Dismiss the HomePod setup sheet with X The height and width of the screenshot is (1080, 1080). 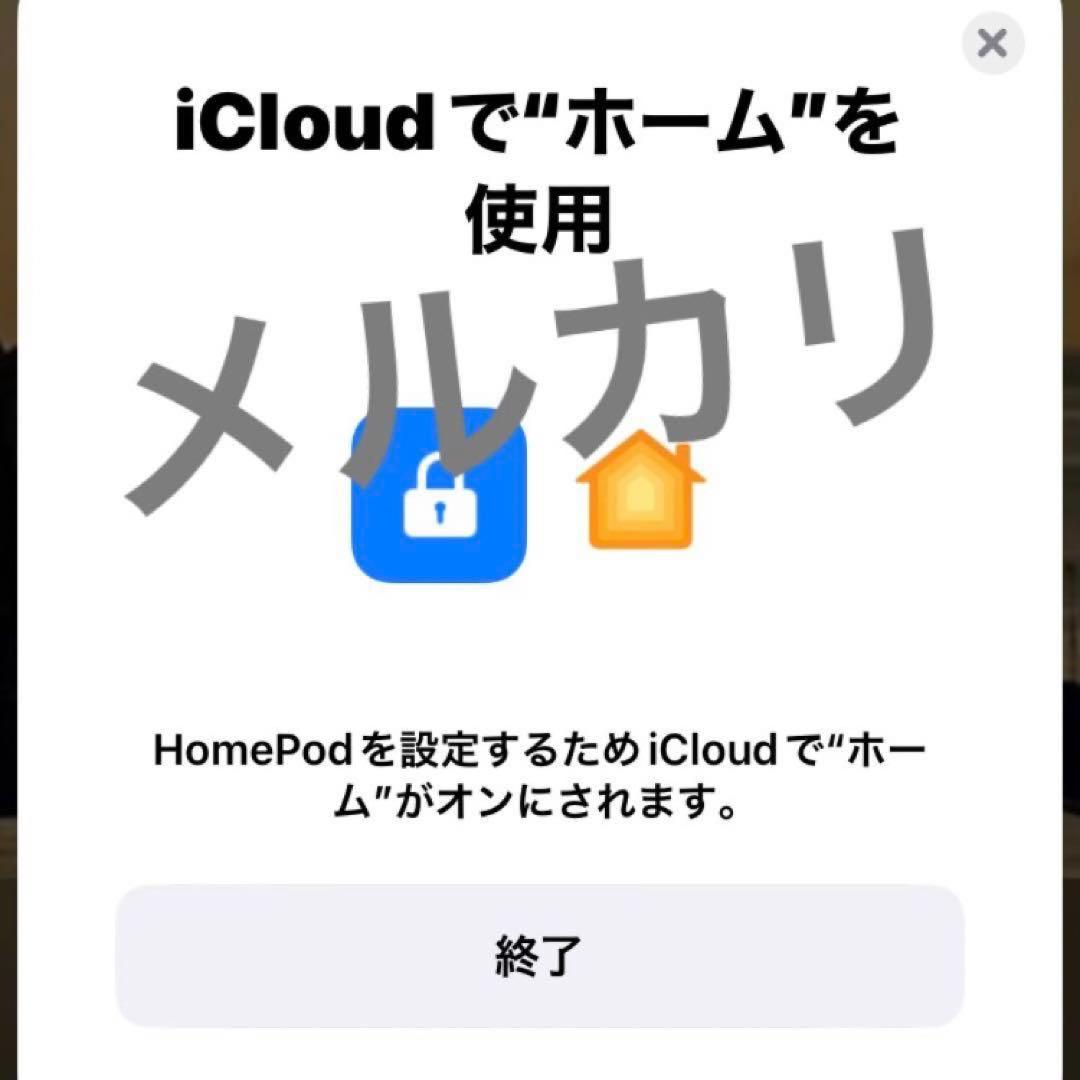coord(992,44)
